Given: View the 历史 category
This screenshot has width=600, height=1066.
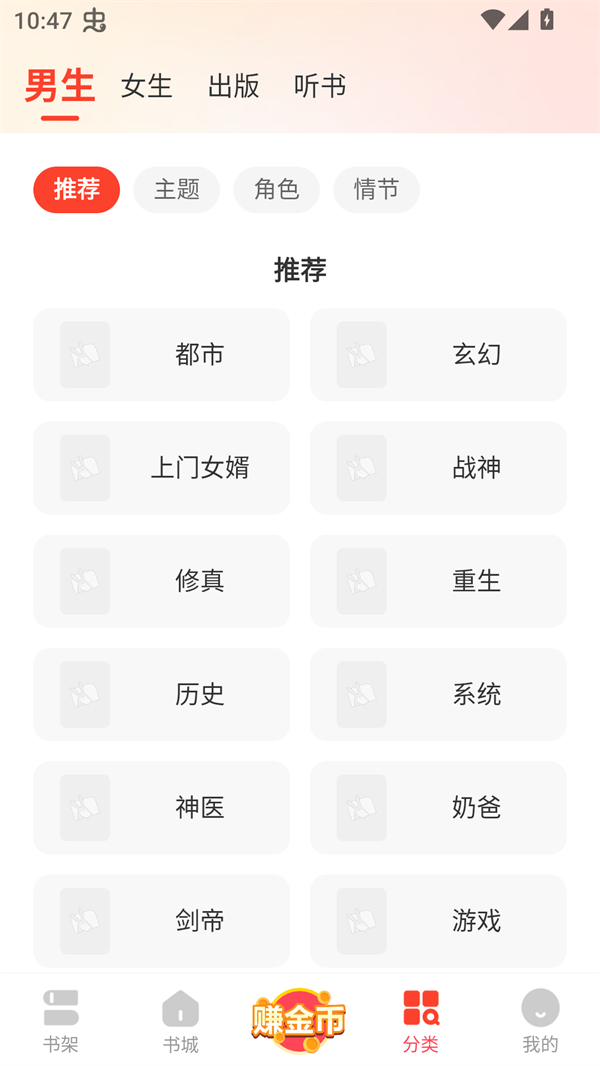Looking at the screenshot, I should 161,694.
